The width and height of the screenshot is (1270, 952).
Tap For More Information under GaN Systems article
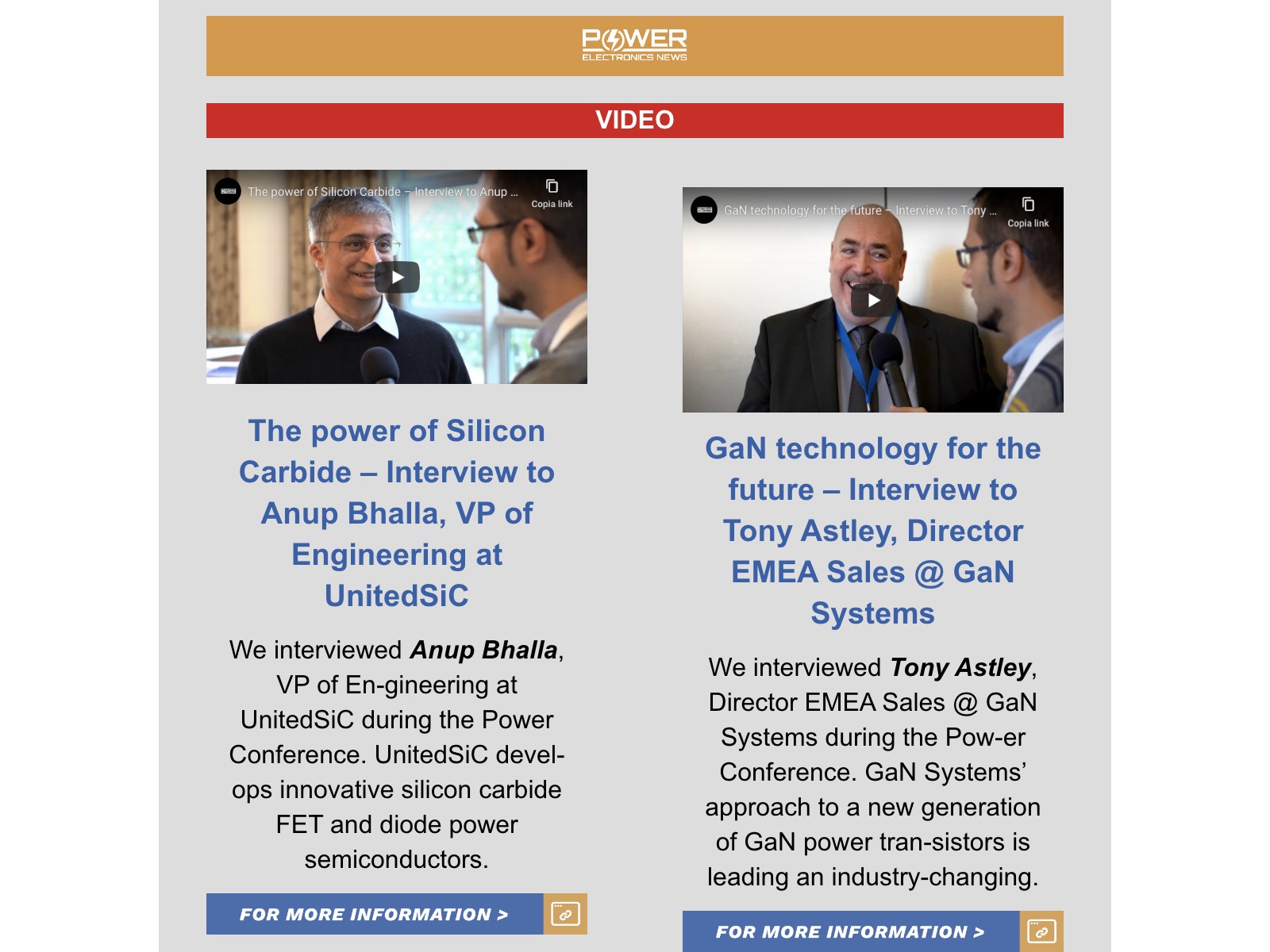pos(851,931)
